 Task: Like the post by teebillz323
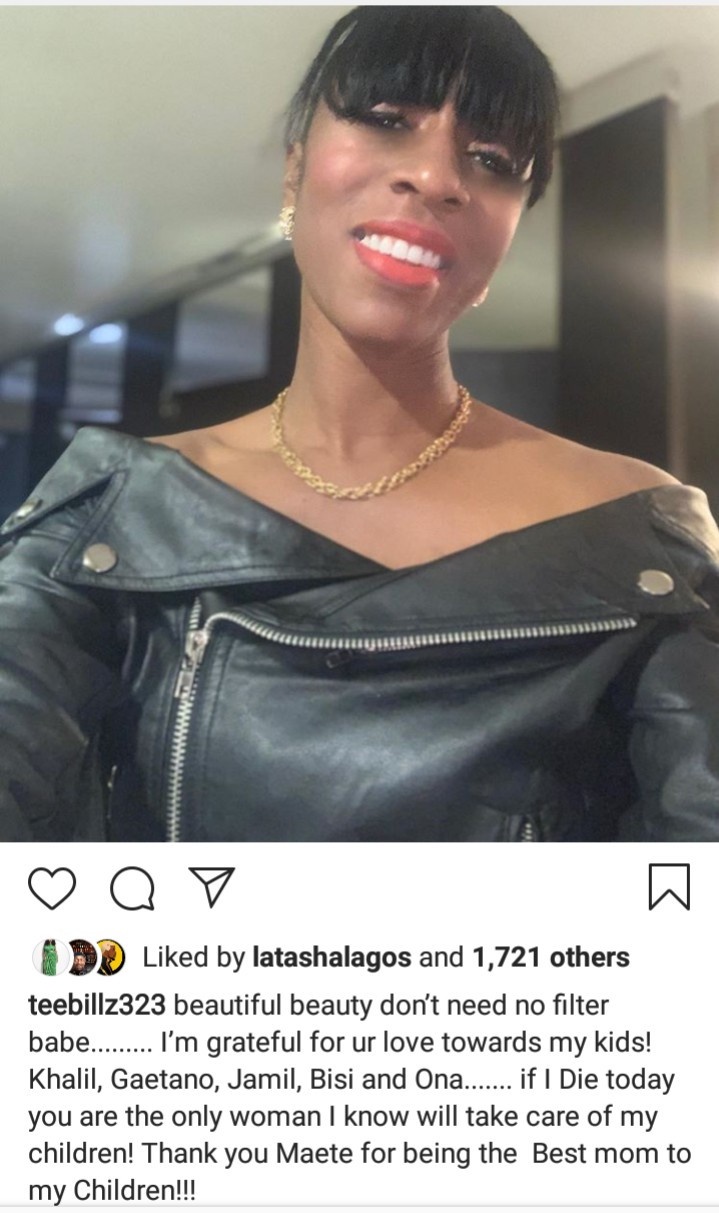click(x=53, y=888)
